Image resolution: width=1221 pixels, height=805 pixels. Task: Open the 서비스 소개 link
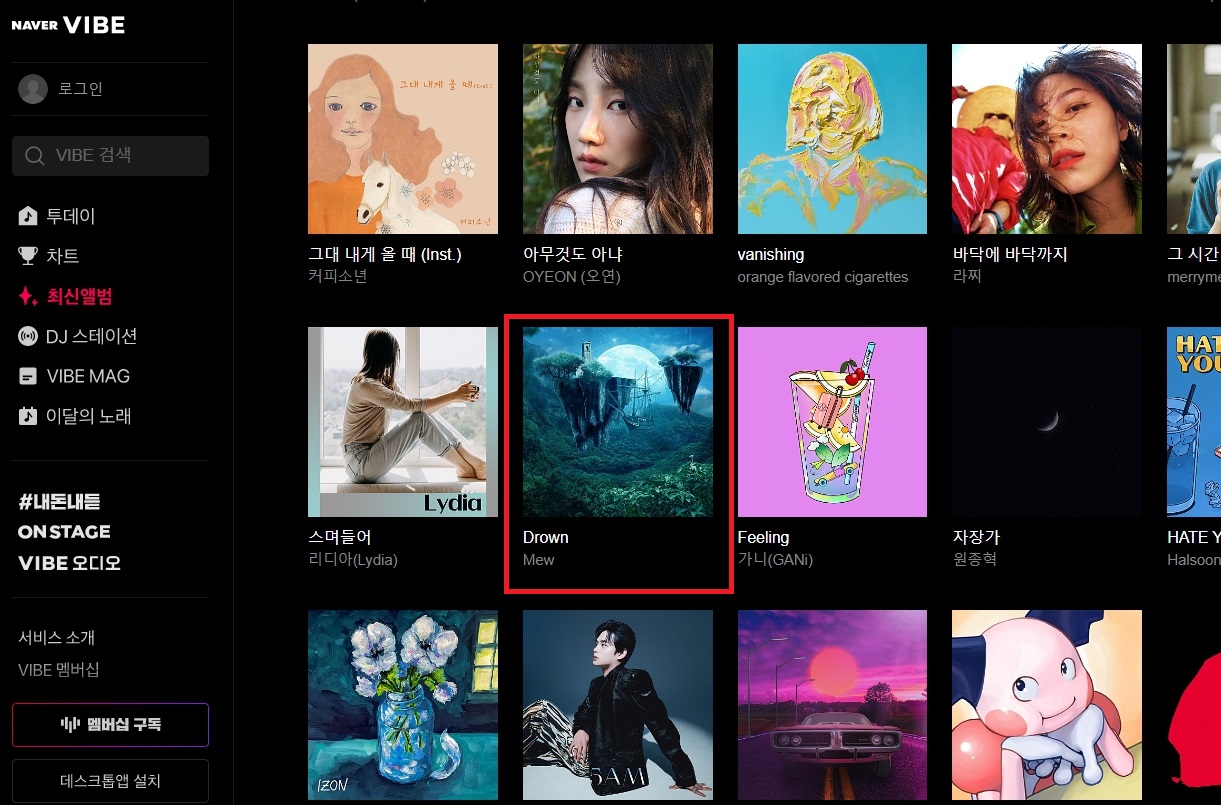click(56, 637)
